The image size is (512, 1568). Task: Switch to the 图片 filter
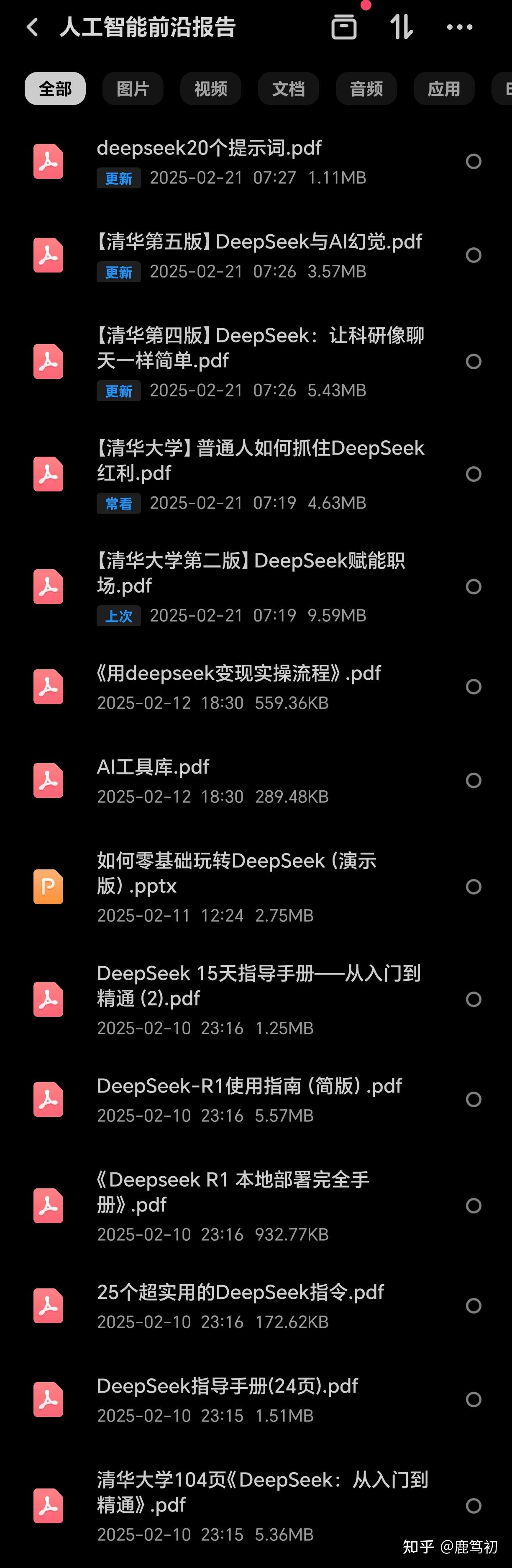point(133,89)
